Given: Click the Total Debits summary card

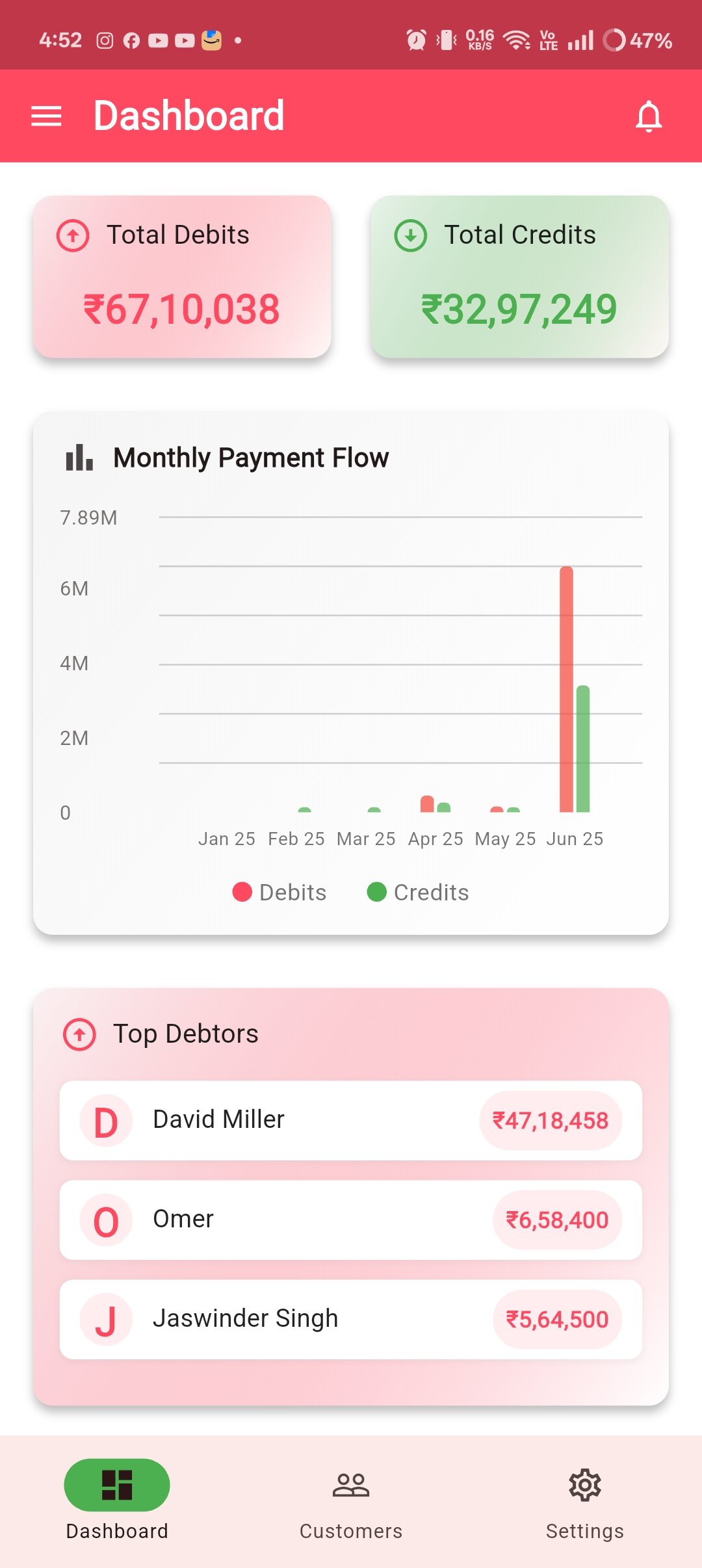Looking at the screenshot, I should (182, 276).
